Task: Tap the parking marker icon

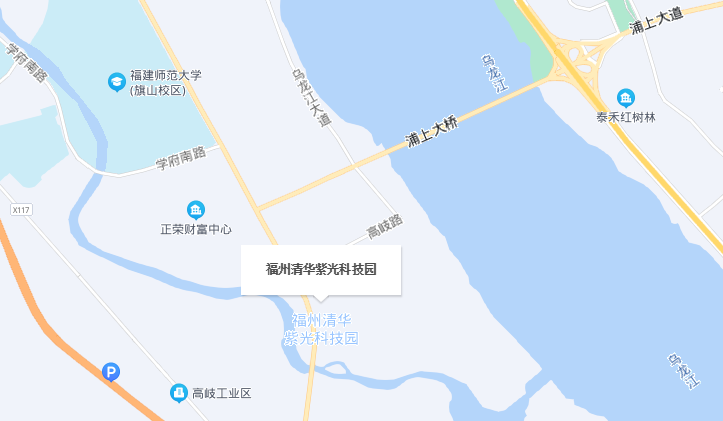Action: click(x=112, y=372)
